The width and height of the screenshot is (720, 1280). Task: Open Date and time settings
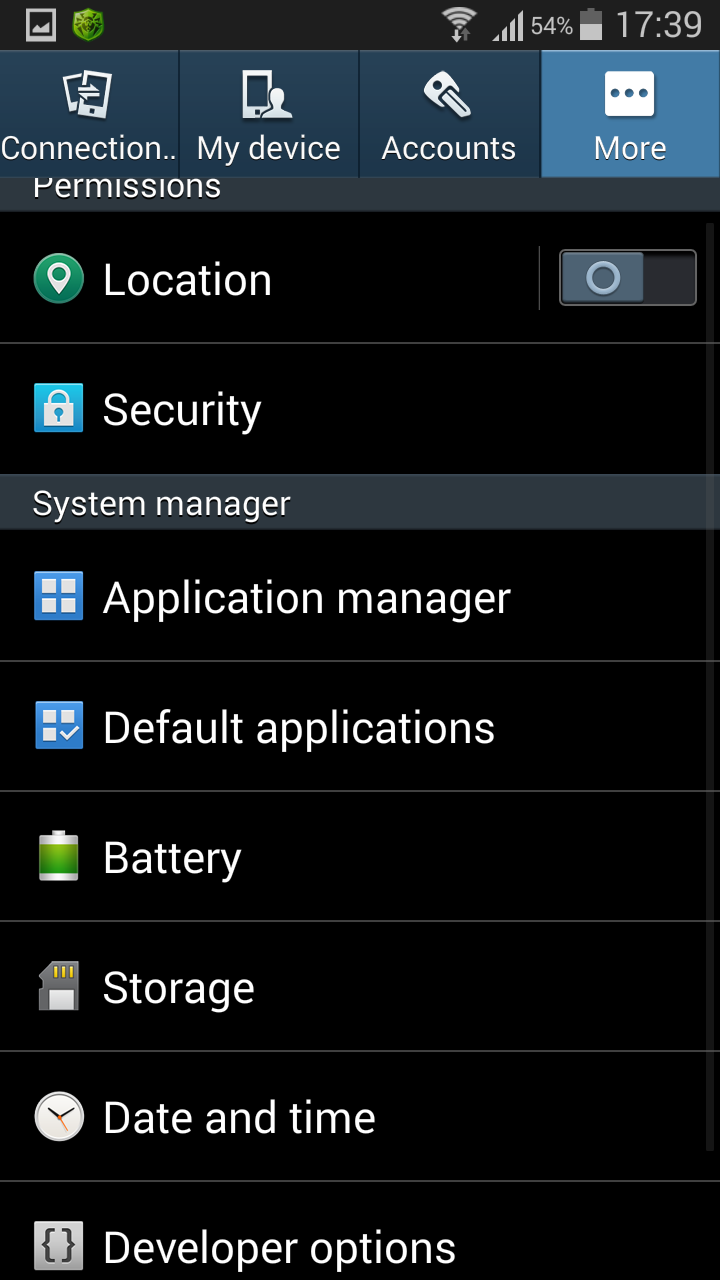[239, 1118]
